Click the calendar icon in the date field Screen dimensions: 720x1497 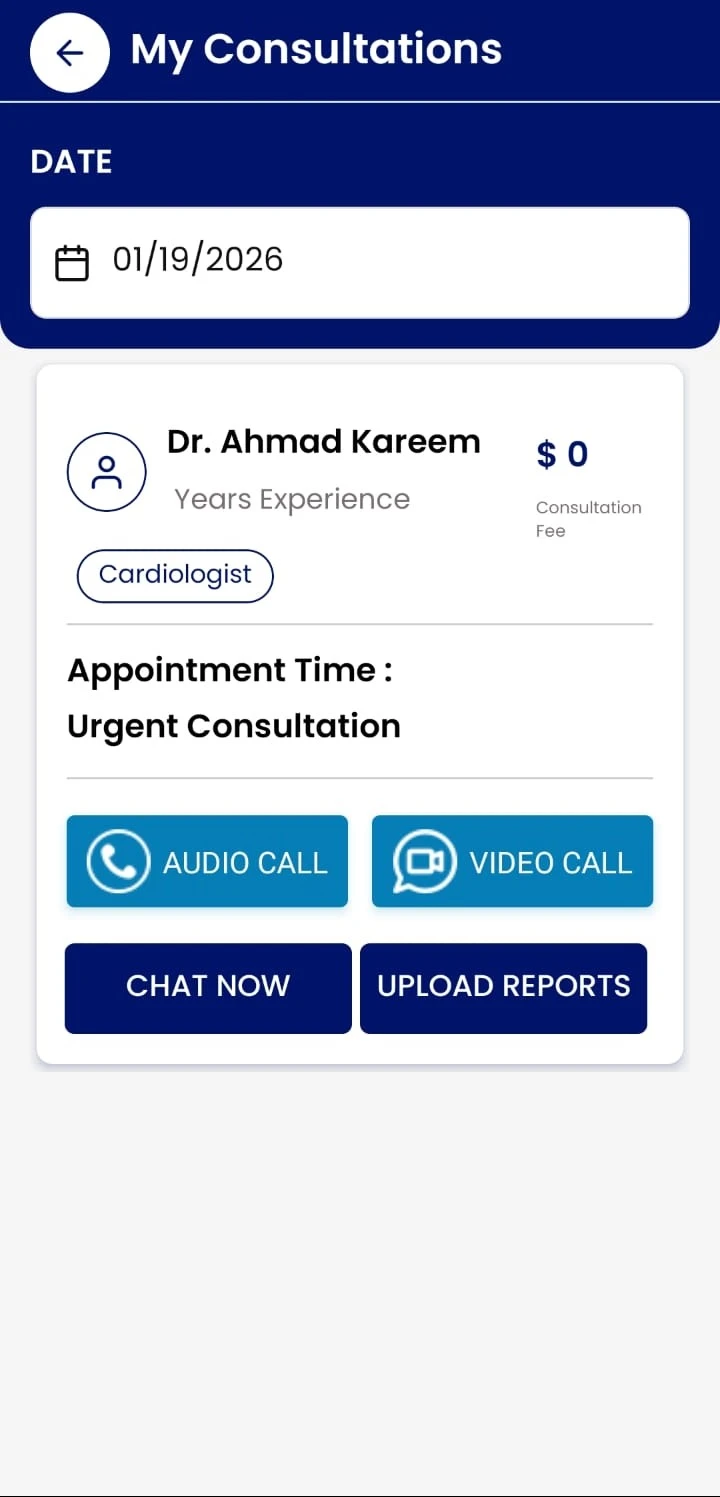tap(72, 261)
